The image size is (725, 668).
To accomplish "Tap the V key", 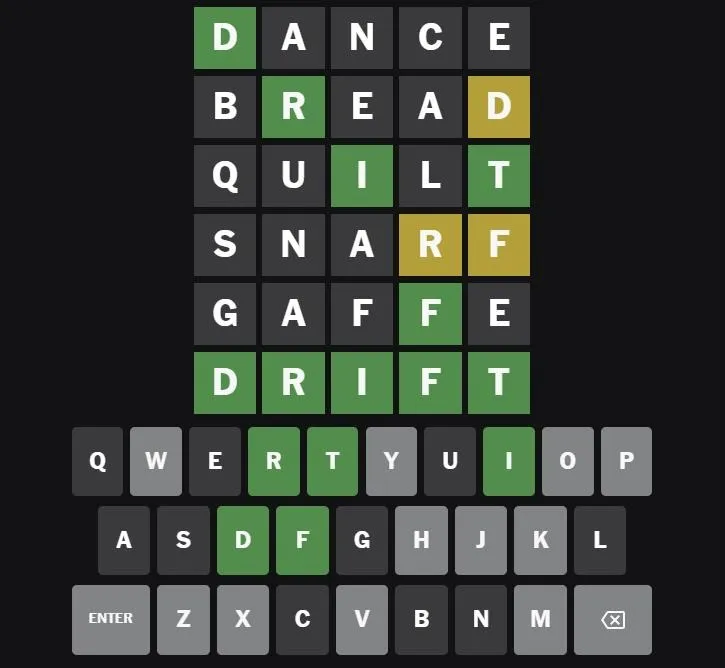I will pos(362,619).
